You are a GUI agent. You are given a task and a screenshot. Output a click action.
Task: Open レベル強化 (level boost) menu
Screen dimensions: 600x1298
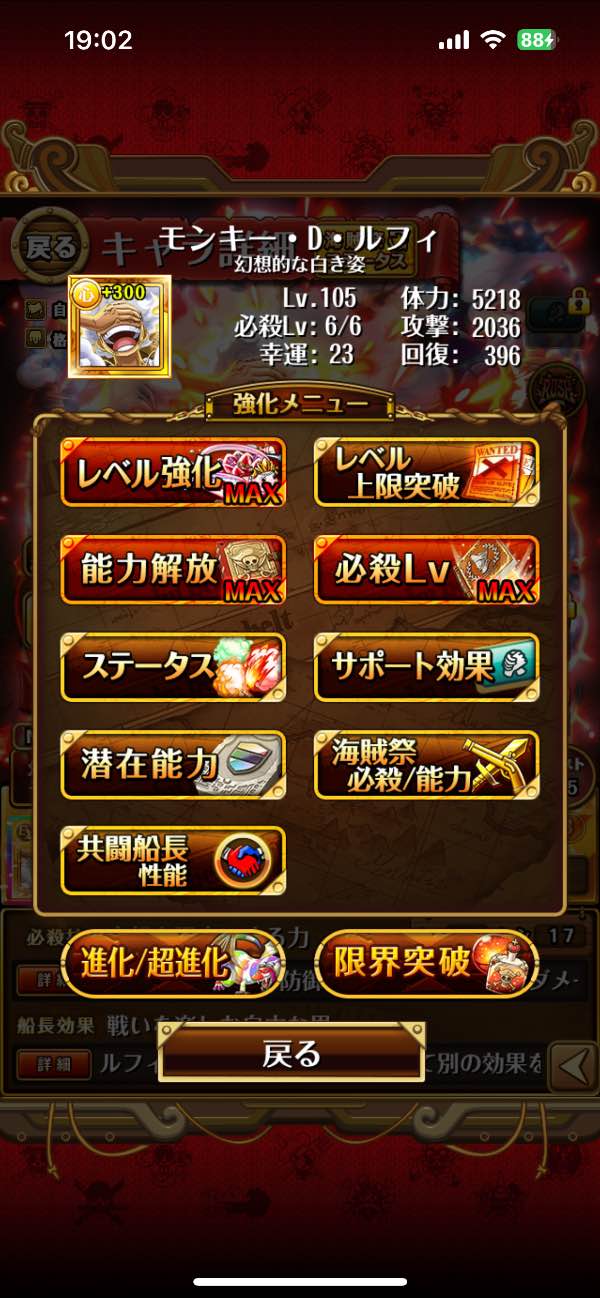click(x=173, y=473)
